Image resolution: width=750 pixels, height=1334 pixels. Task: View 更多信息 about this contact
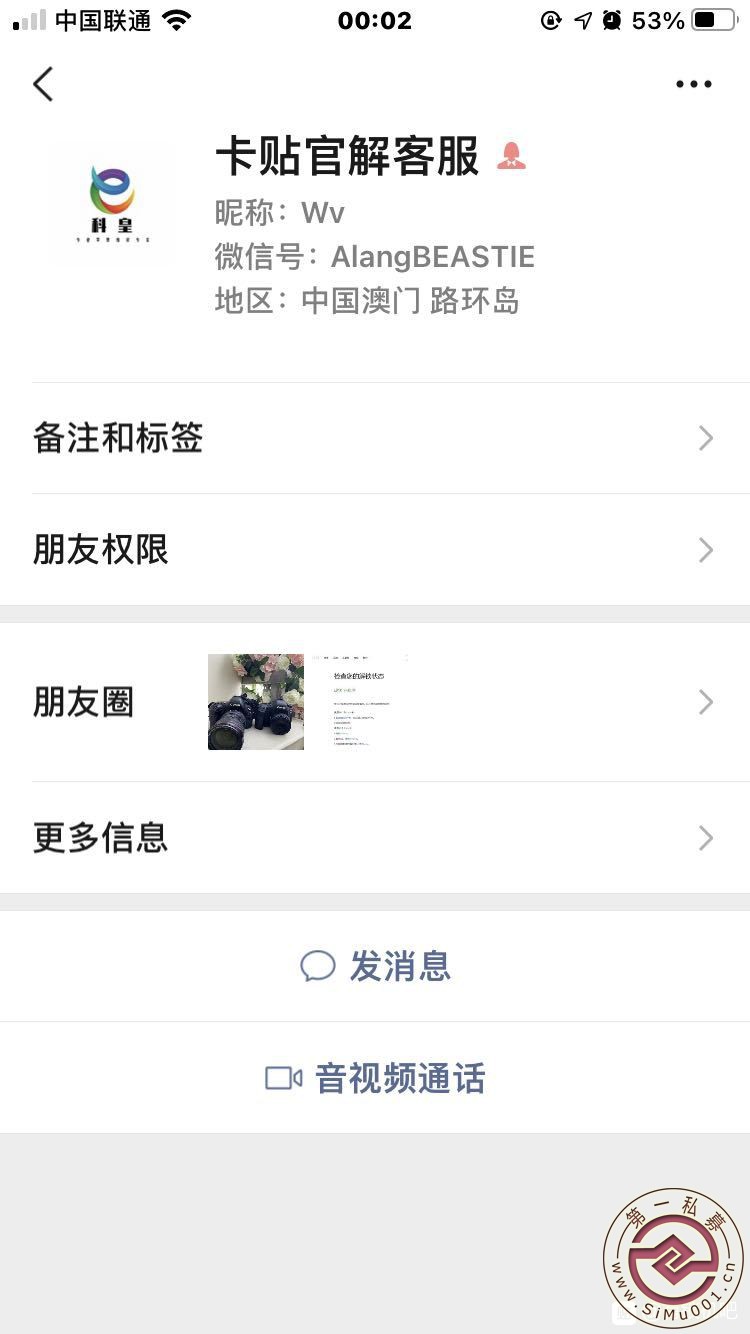tap(375, 838)
